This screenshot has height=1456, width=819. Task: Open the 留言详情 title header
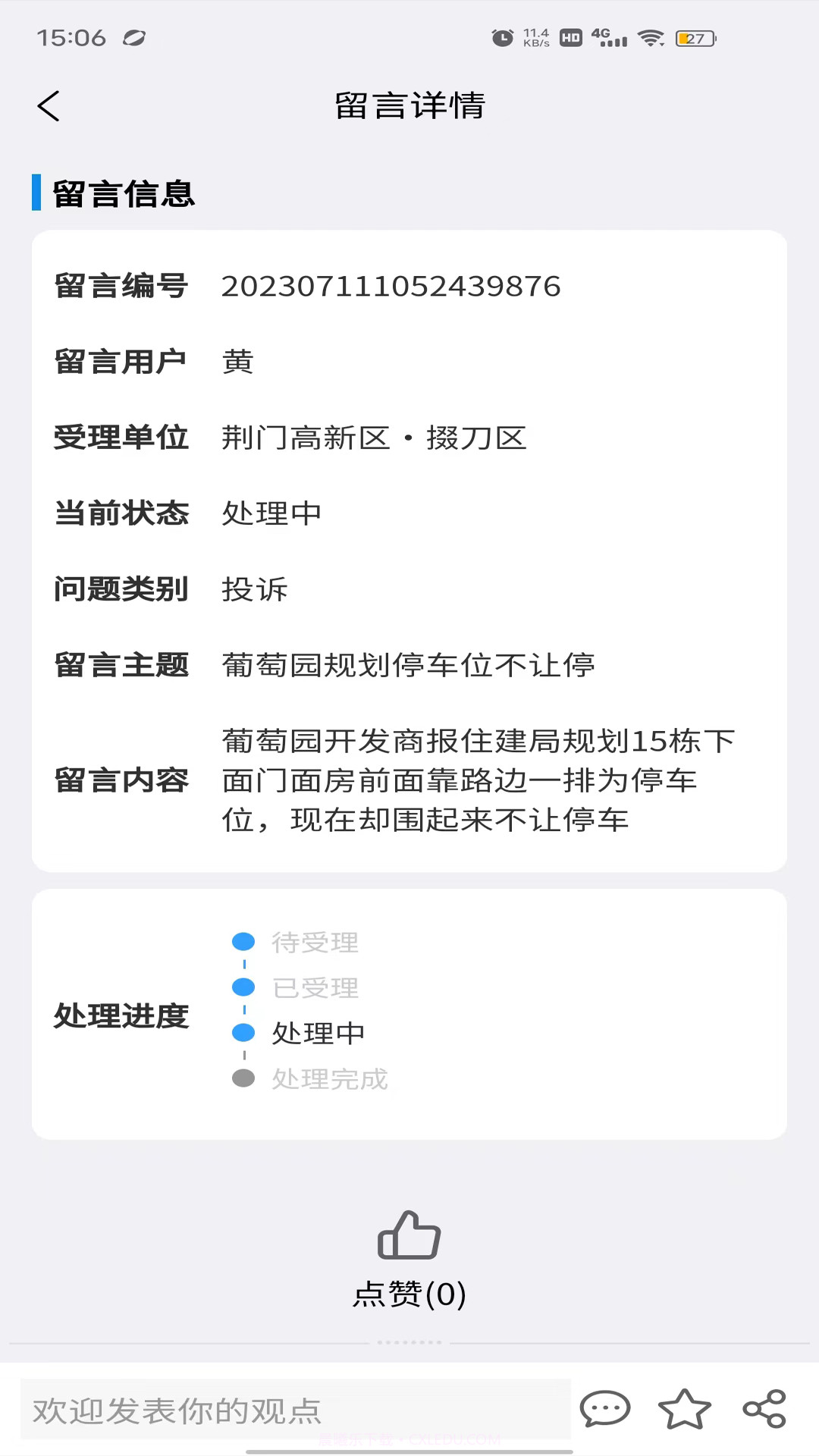pos(409,106)
